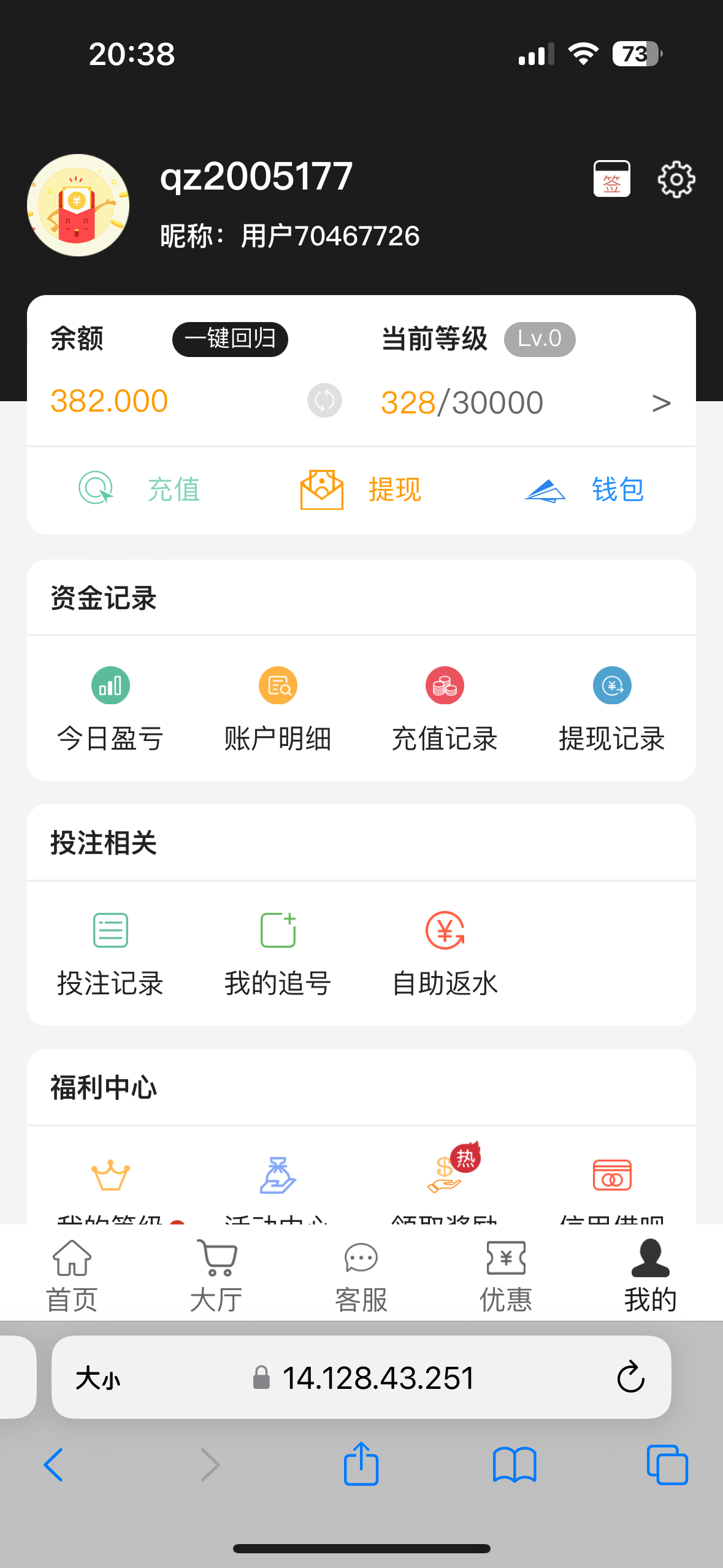Tap the Lv.0 level progress indicator

click(x=538, y=339)
